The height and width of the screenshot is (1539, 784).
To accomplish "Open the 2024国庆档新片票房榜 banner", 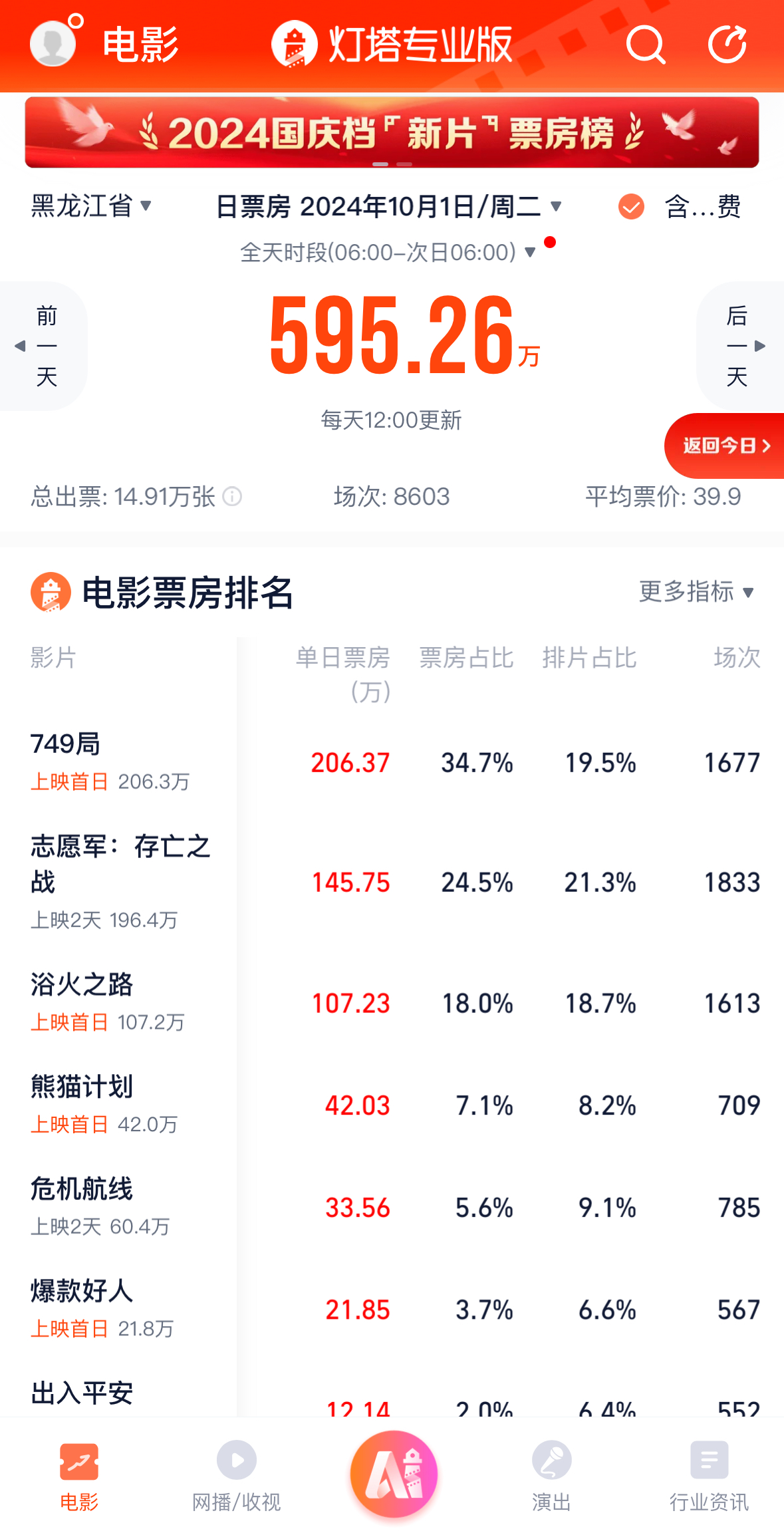I will (x=392, y=132).
